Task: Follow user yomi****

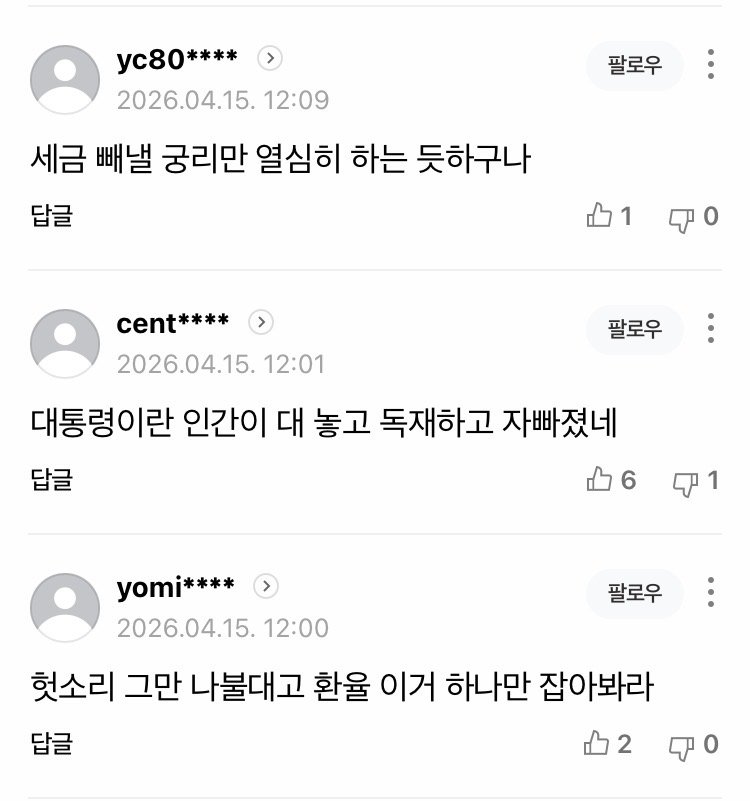Action: (x=634, y=594)
